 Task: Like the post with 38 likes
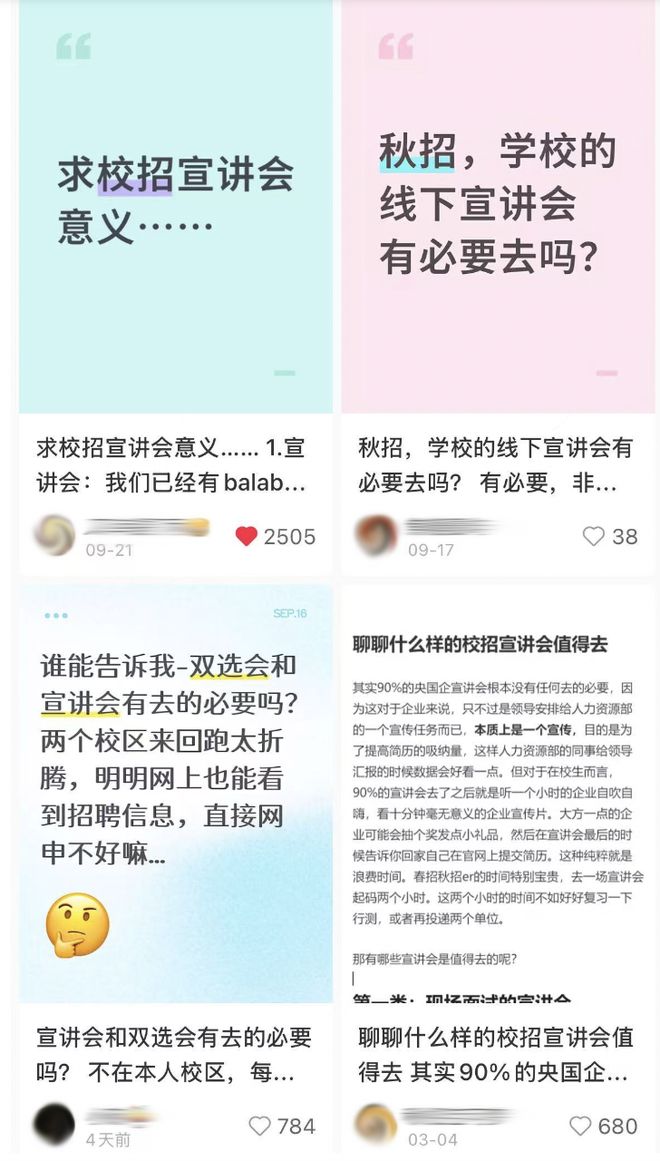tap(593, 537)
